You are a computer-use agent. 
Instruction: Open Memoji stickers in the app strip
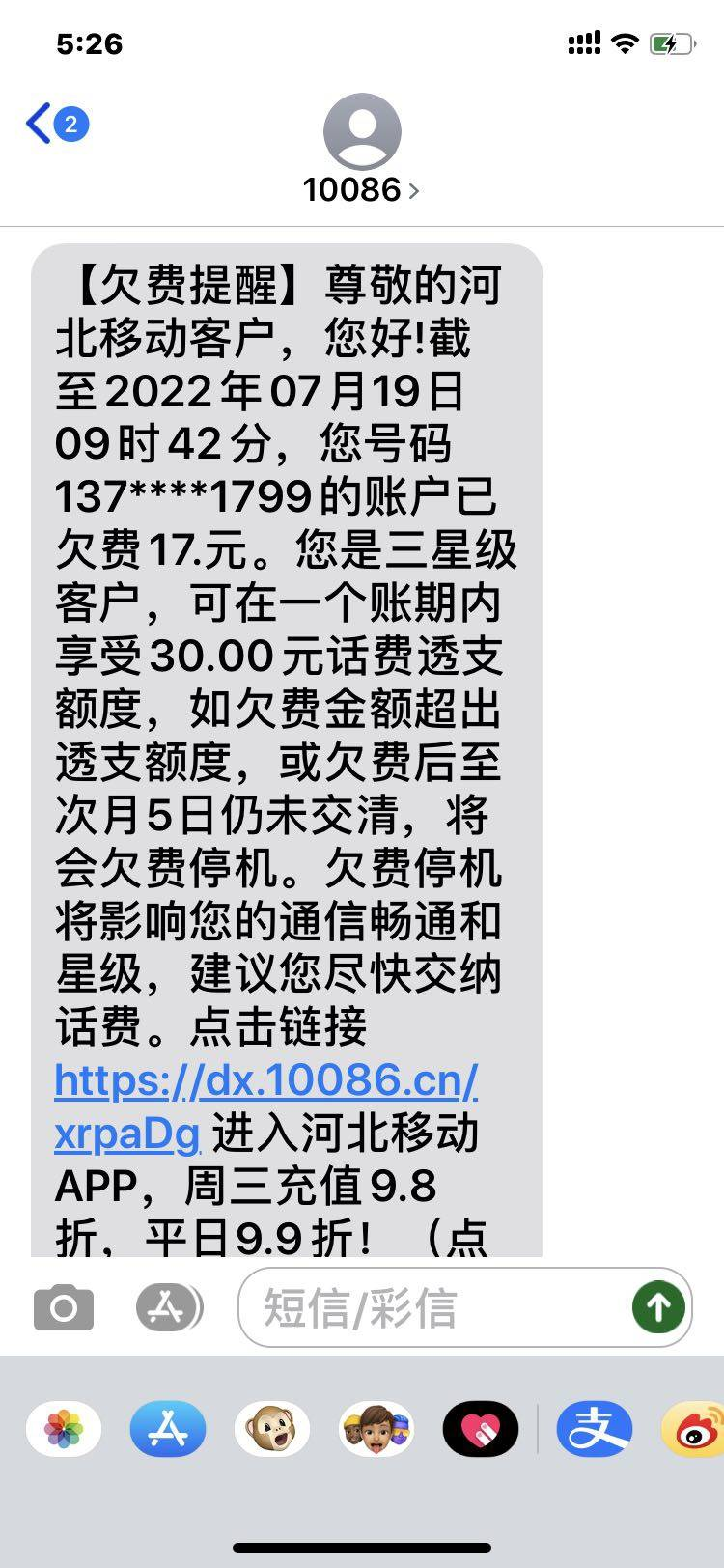click(376, 1428)
